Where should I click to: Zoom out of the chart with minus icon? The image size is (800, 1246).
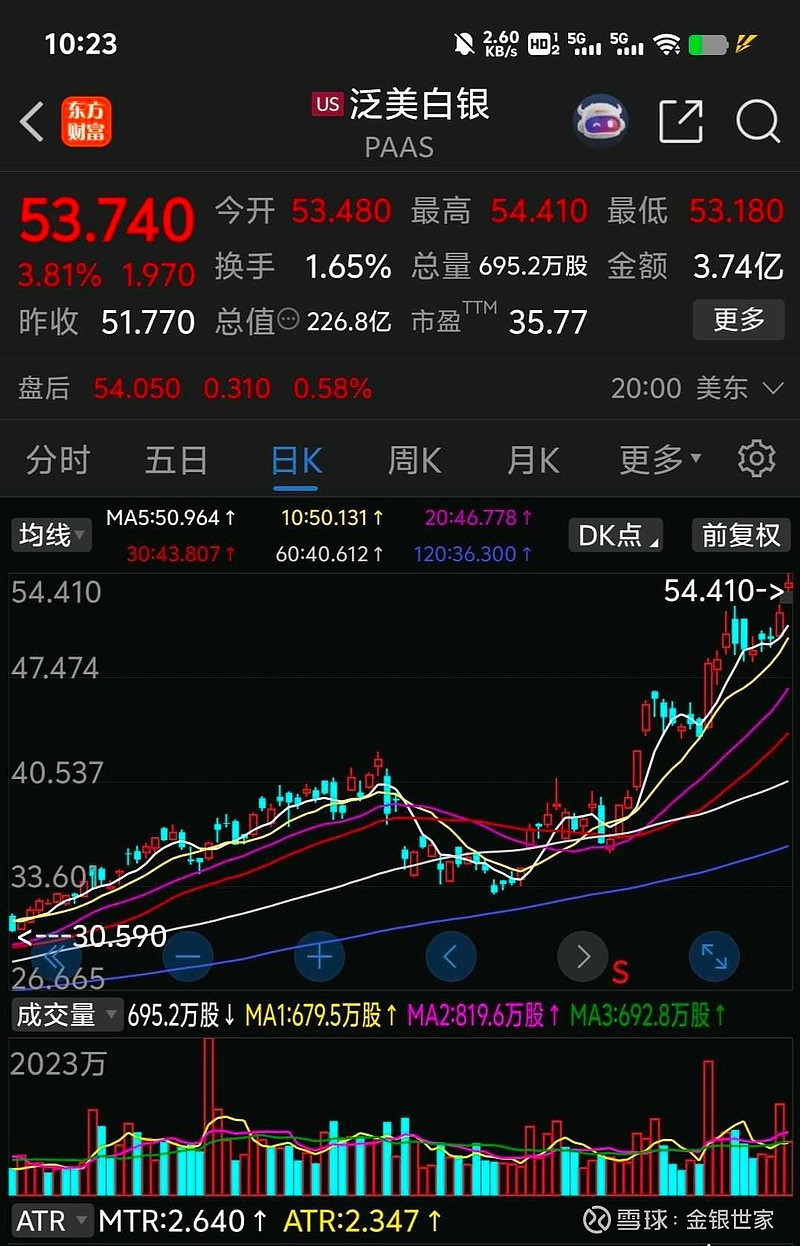187,956
